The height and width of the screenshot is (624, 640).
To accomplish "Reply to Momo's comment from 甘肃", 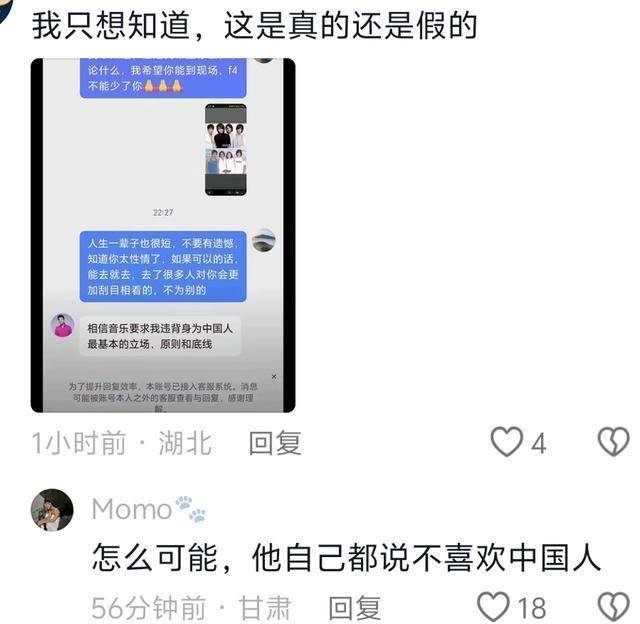I will click(x=355, y=607).
